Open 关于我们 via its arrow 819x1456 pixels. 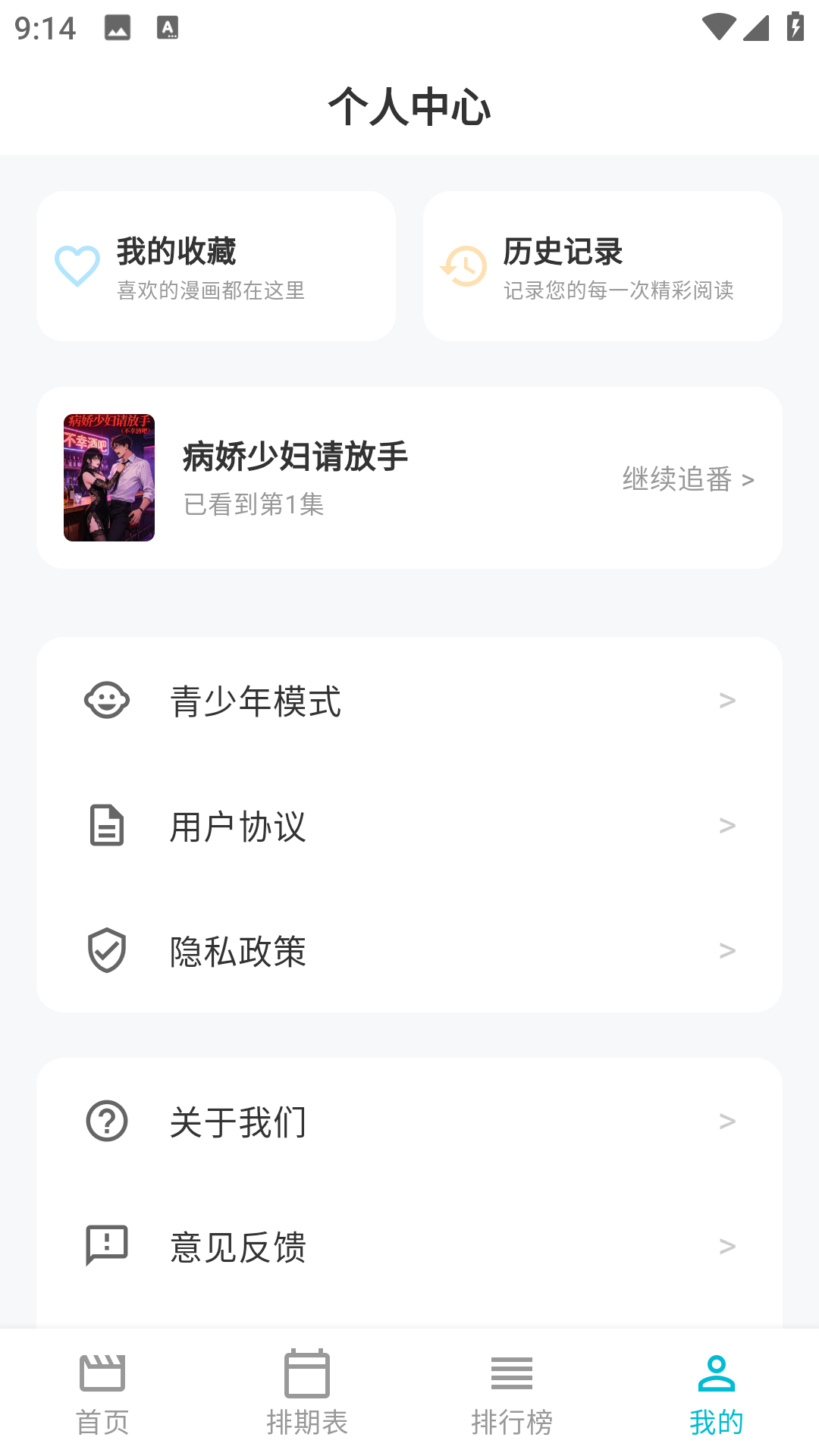pyautogui.click(x=728, y=1121)
